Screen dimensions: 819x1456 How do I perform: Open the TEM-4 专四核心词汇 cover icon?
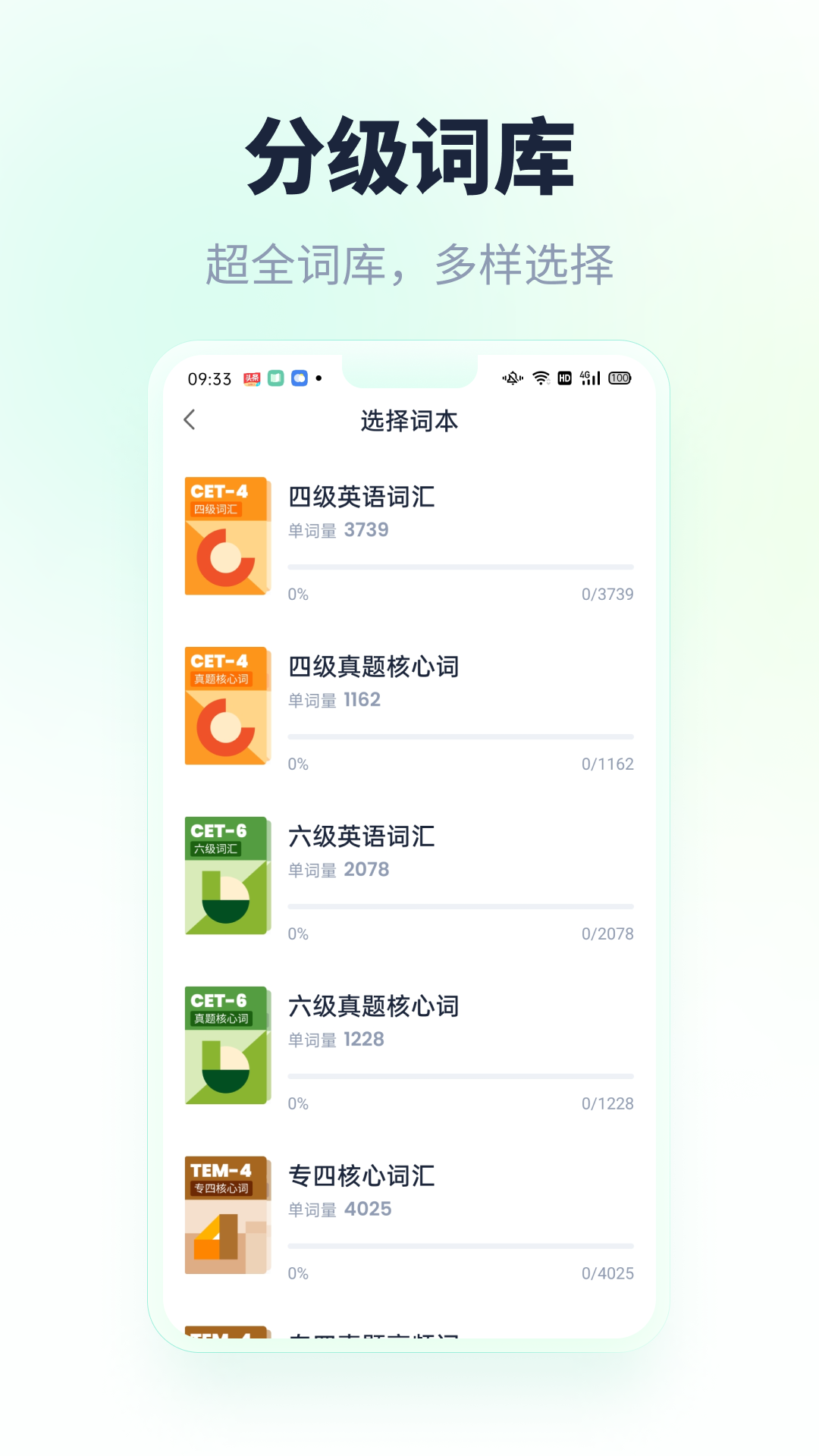(x=227, y=1214)
